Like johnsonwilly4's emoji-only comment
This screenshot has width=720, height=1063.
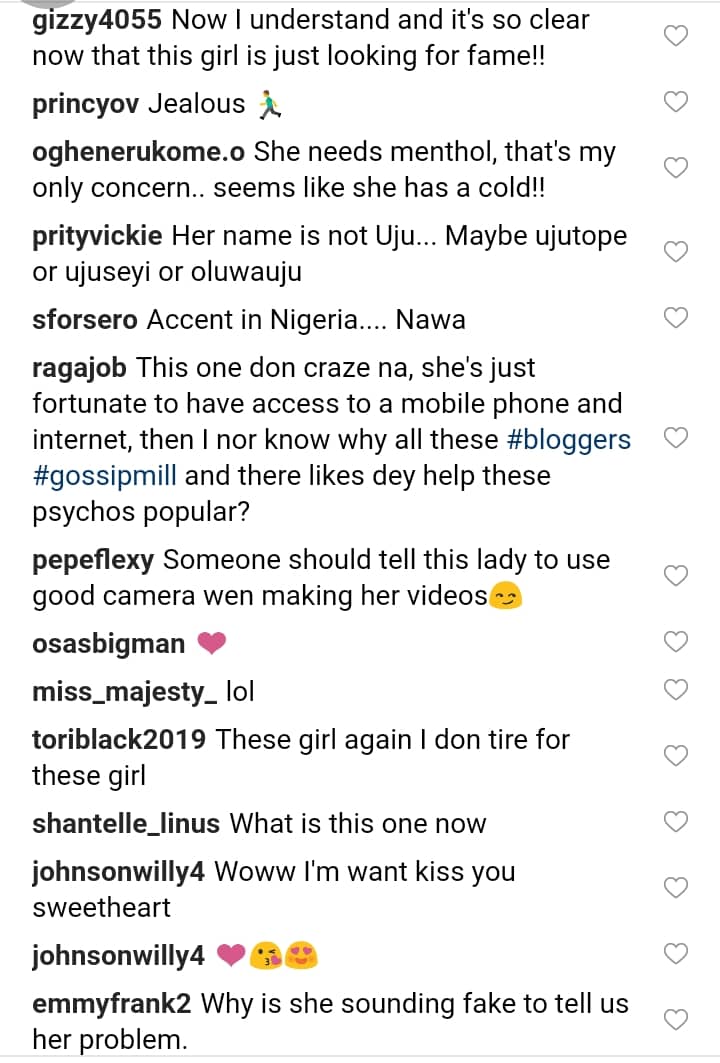(x=677, y=955)
